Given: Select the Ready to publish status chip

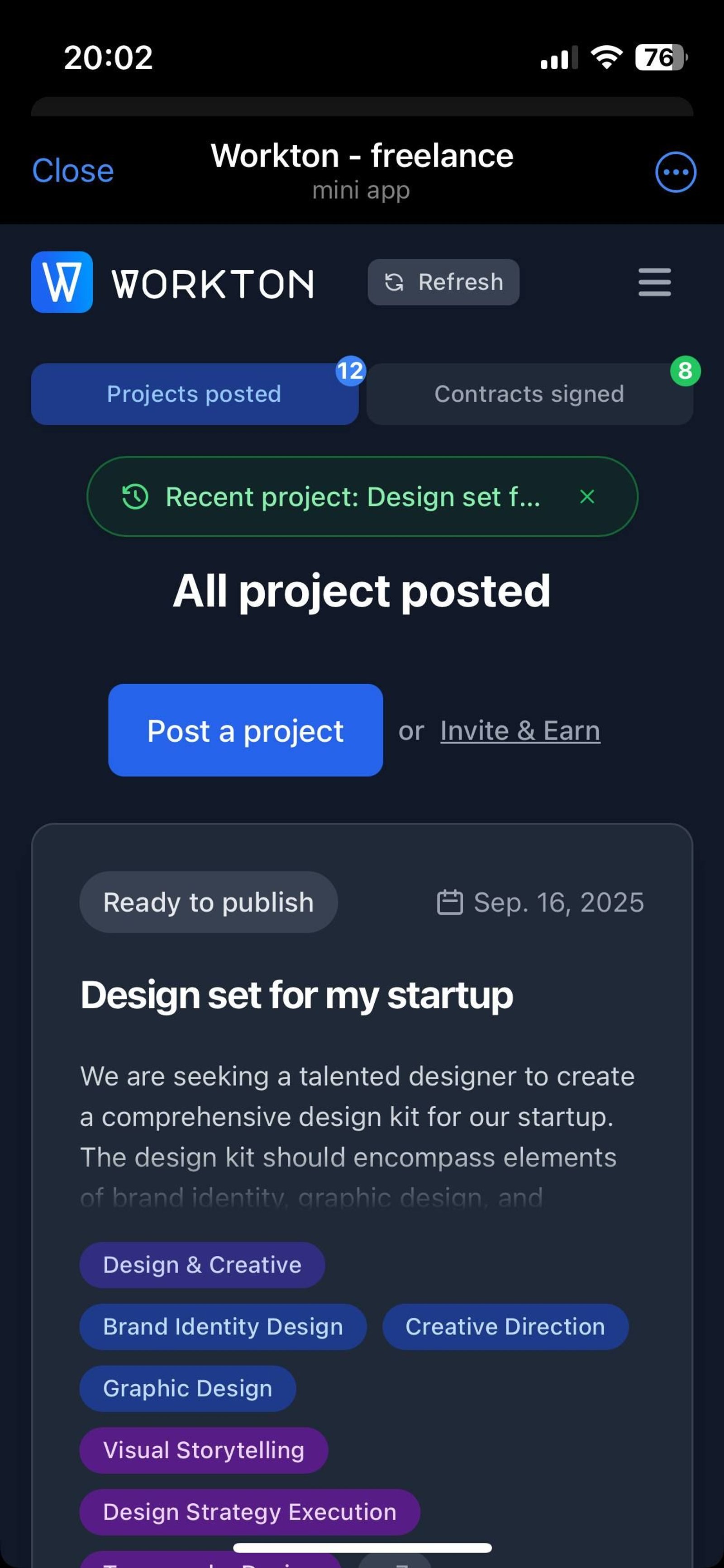Looking at the screenshot, I should click(x=208, y=902).
